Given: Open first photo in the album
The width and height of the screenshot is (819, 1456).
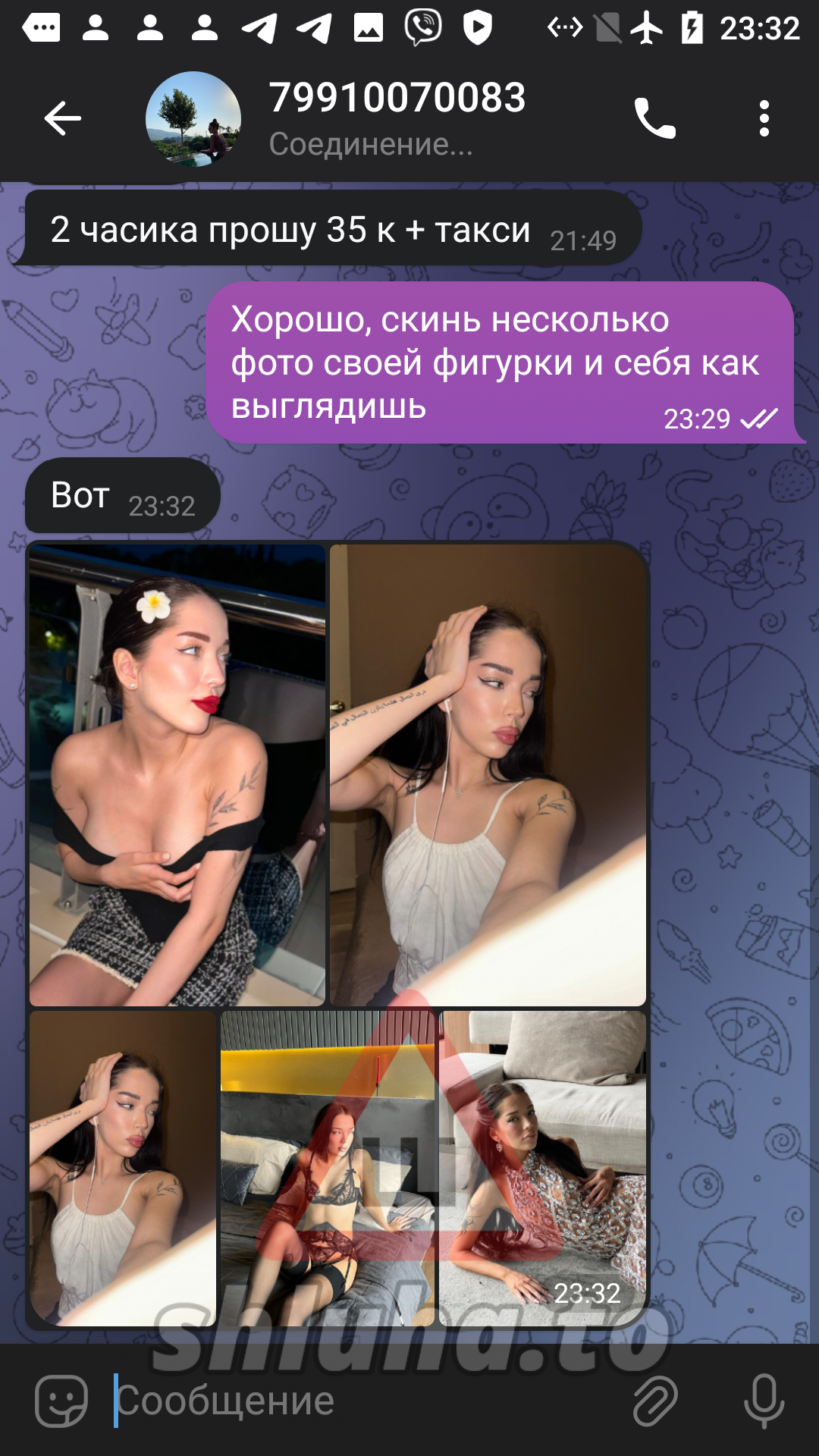Looking at the screenshot, I should click(x=177, y=775).
